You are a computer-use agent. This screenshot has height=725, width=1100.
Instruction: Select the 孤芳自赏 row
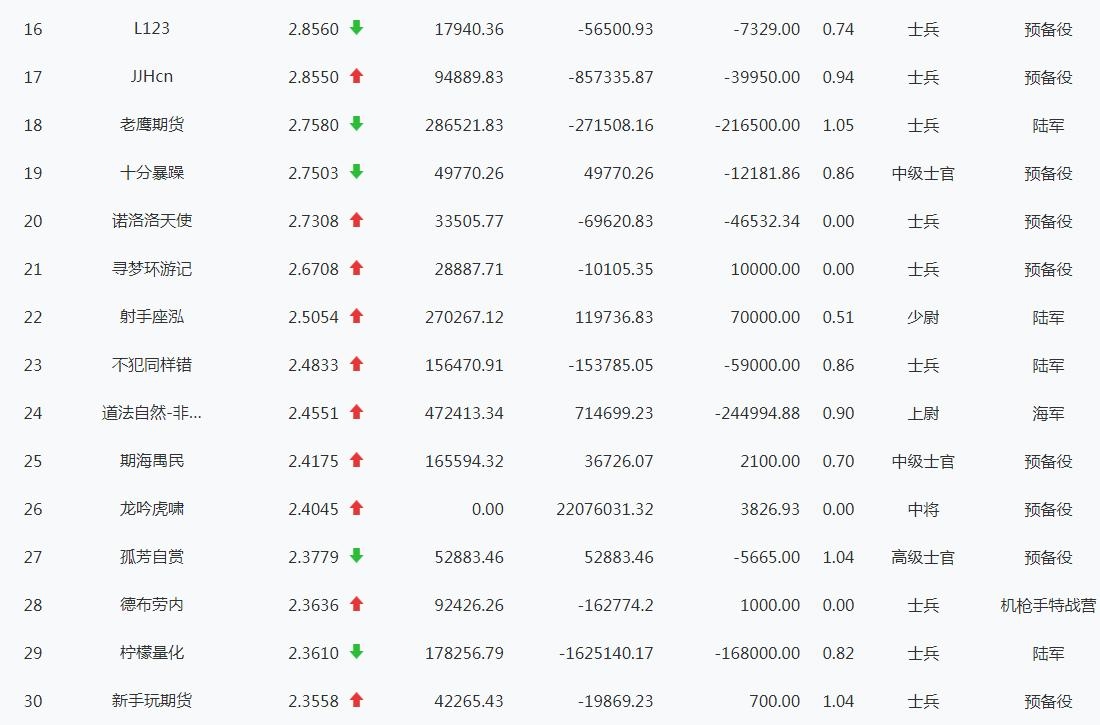tap(152, 557)
